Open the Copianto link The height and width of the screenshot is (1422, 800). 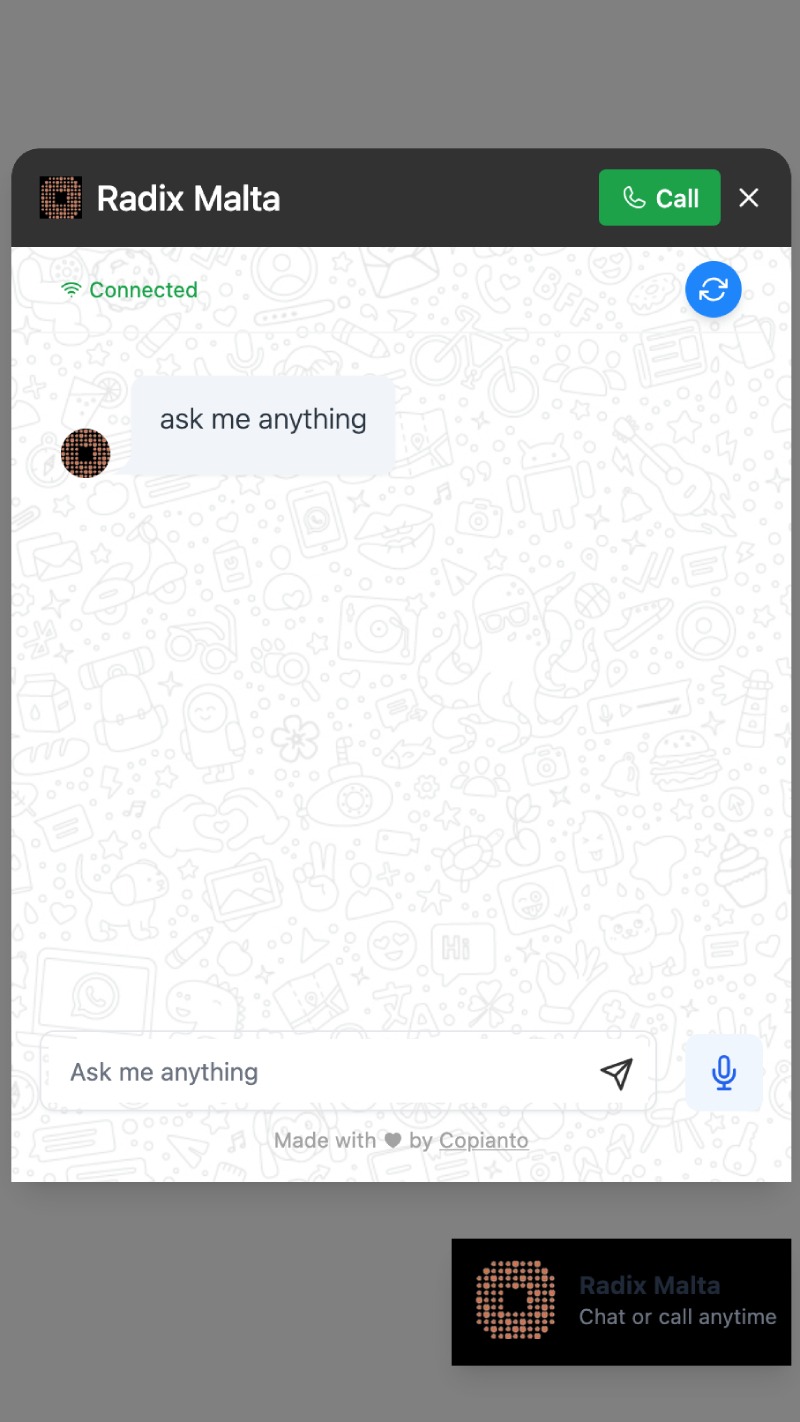point(484,1140)
